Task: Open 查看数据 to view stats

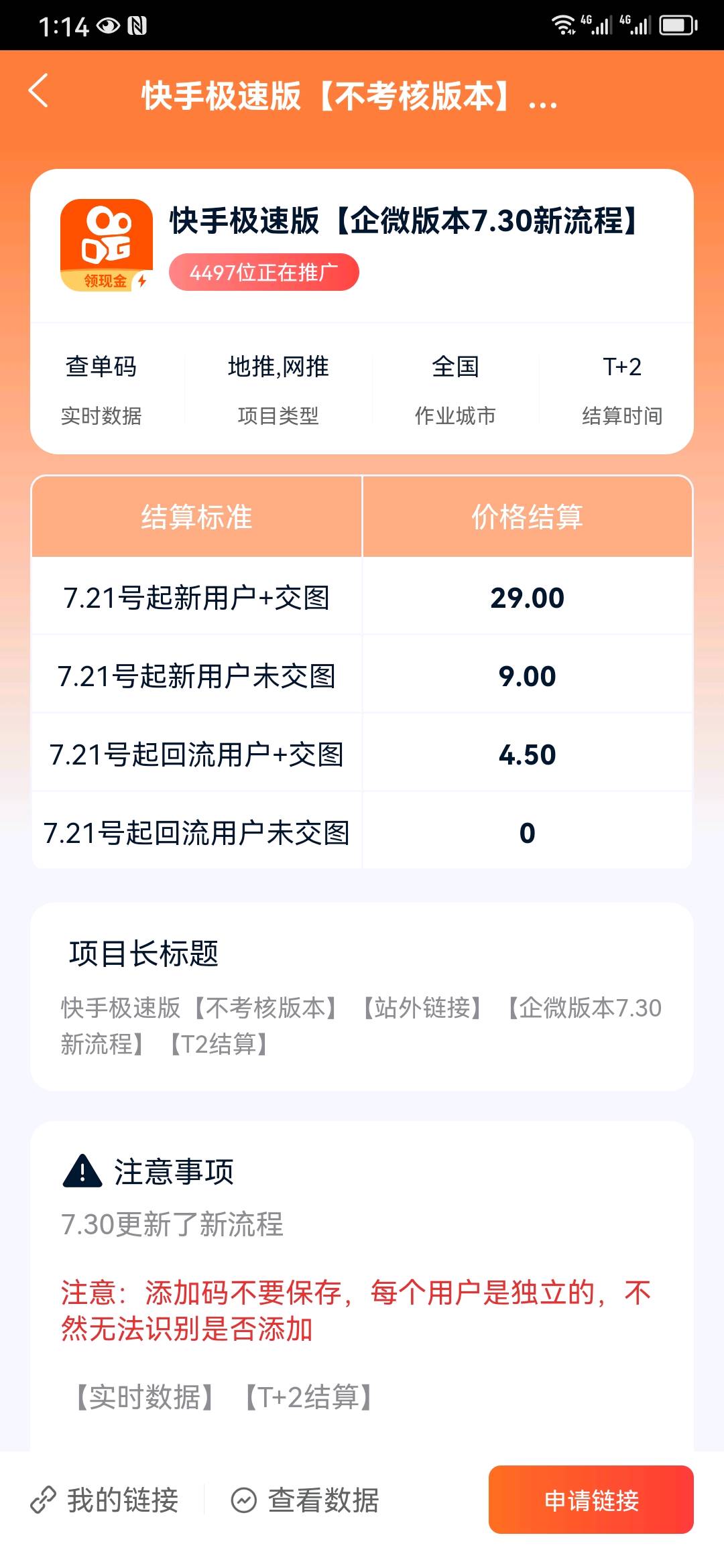Action: 306,1500
